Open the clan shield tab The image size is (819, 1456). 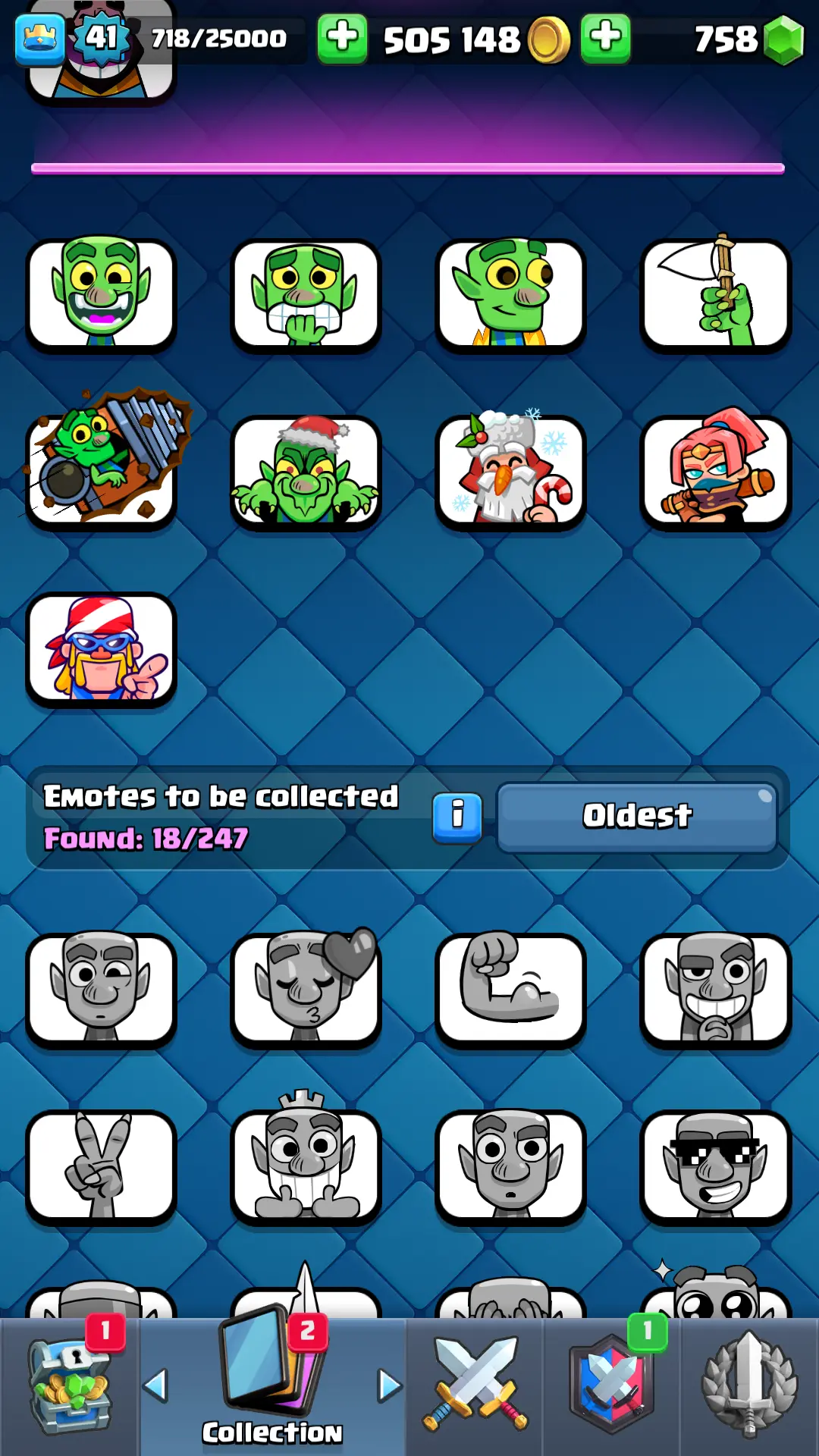pyautogui.click(x=611, y=1386)
